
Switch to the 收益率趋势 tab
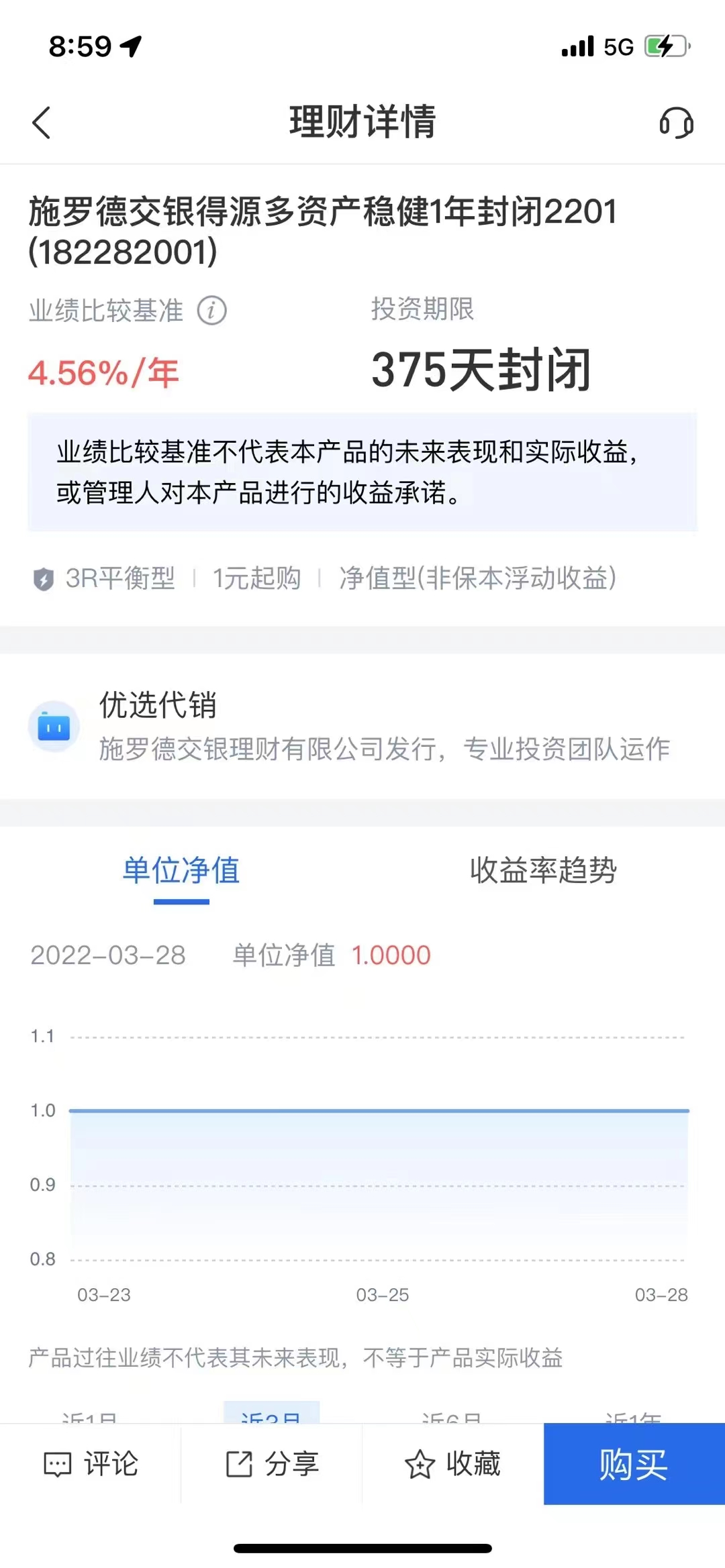point(543,871)
